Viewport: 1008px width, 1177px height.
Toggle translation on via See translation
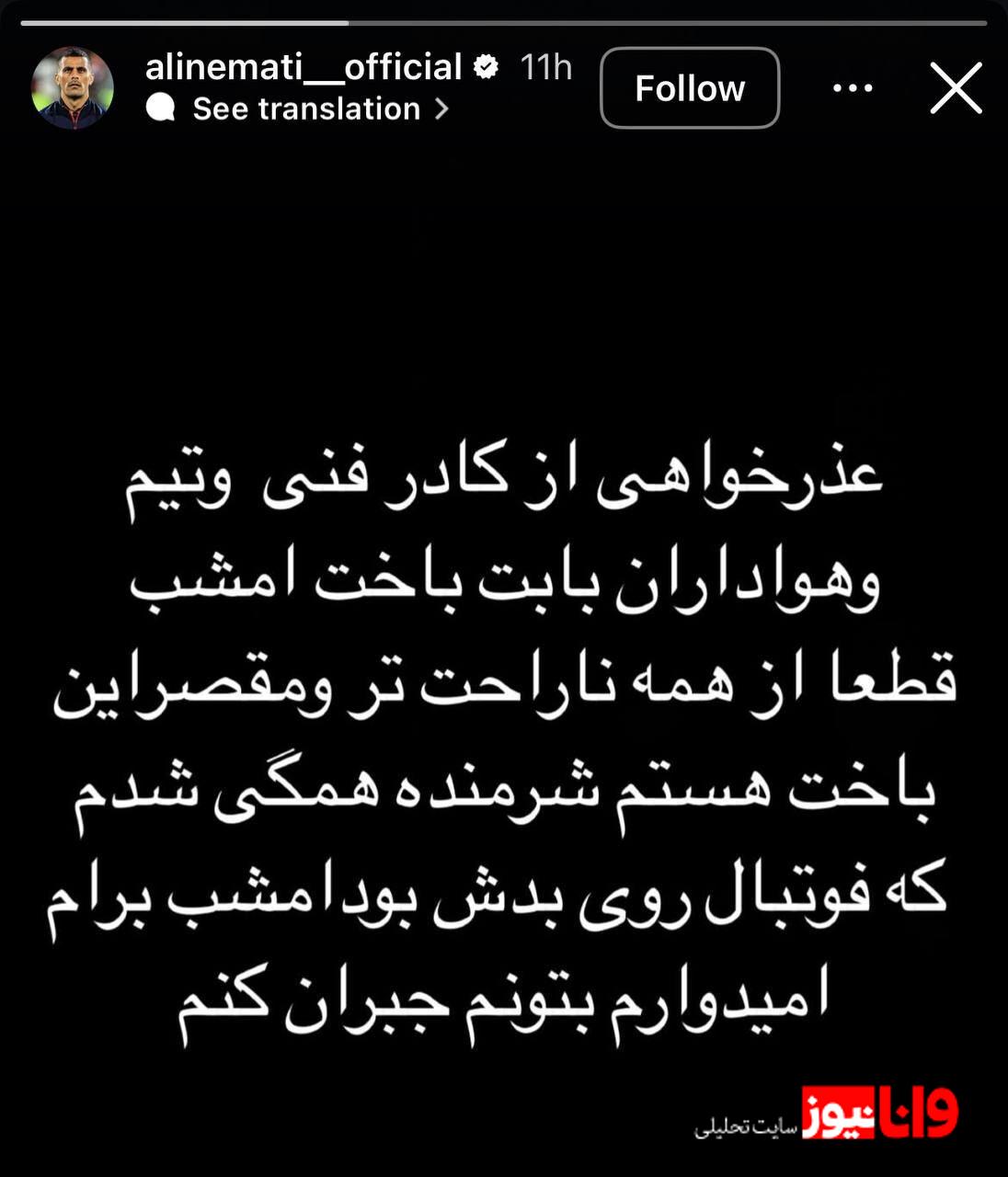304,109
